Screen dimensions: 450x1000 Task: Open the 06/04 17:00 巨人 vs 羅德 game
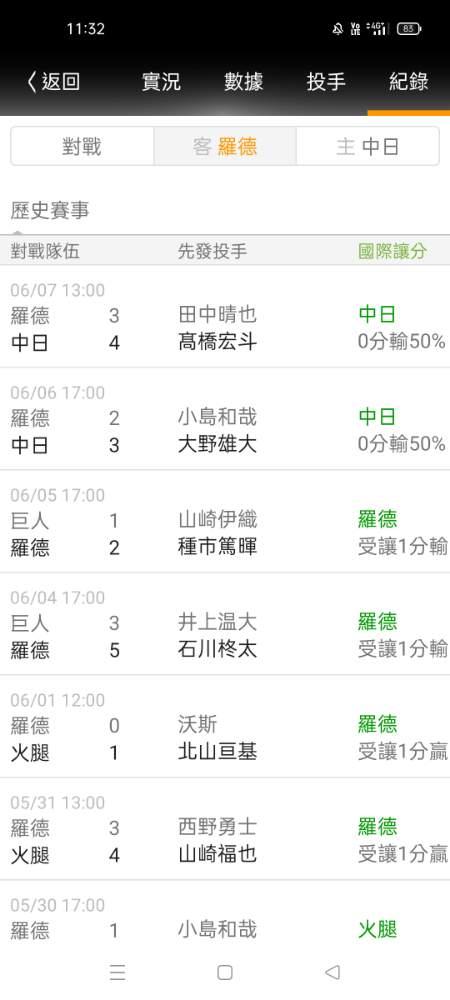tap(225, 624)
